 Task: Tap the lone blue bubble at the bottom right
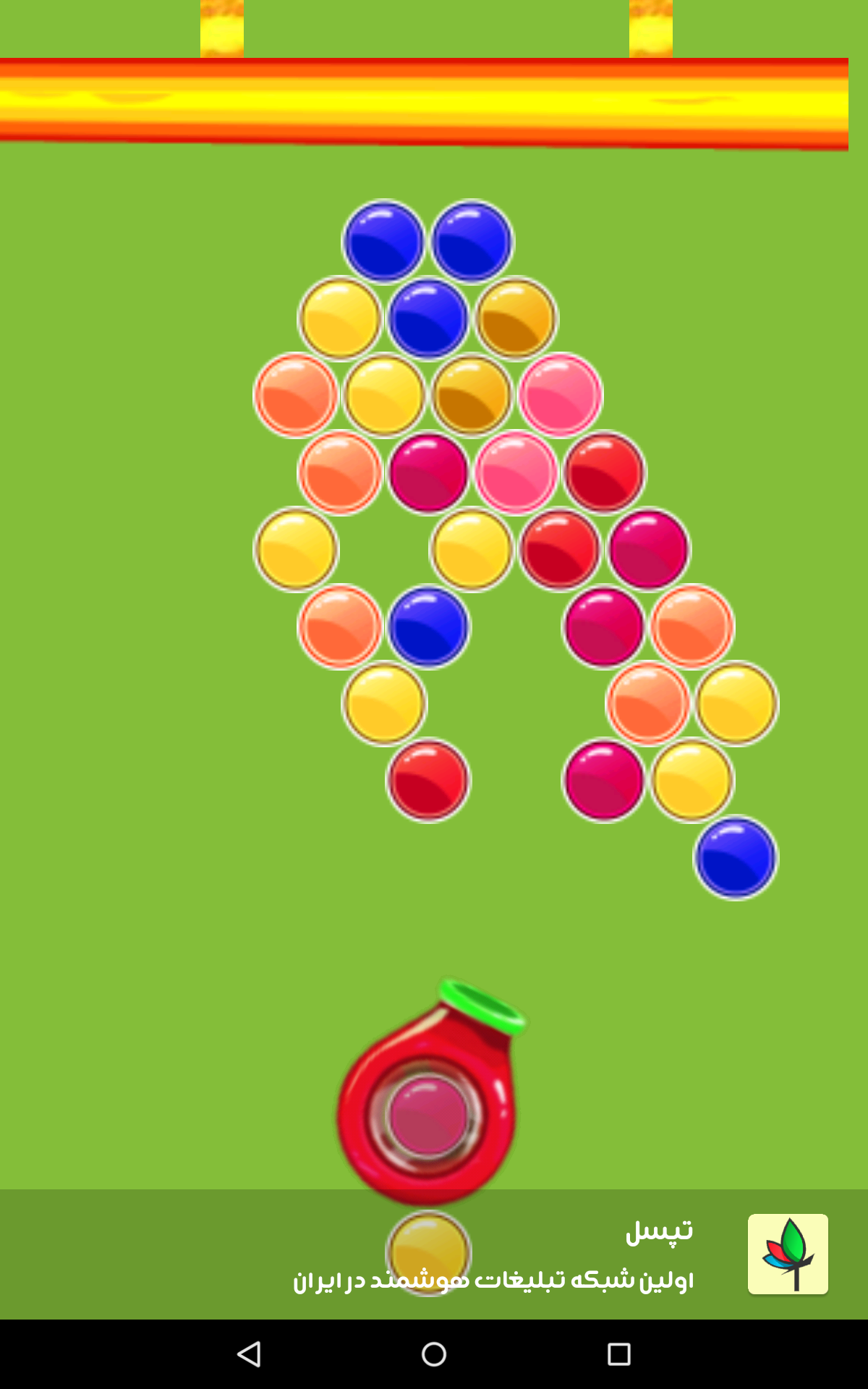735,858
